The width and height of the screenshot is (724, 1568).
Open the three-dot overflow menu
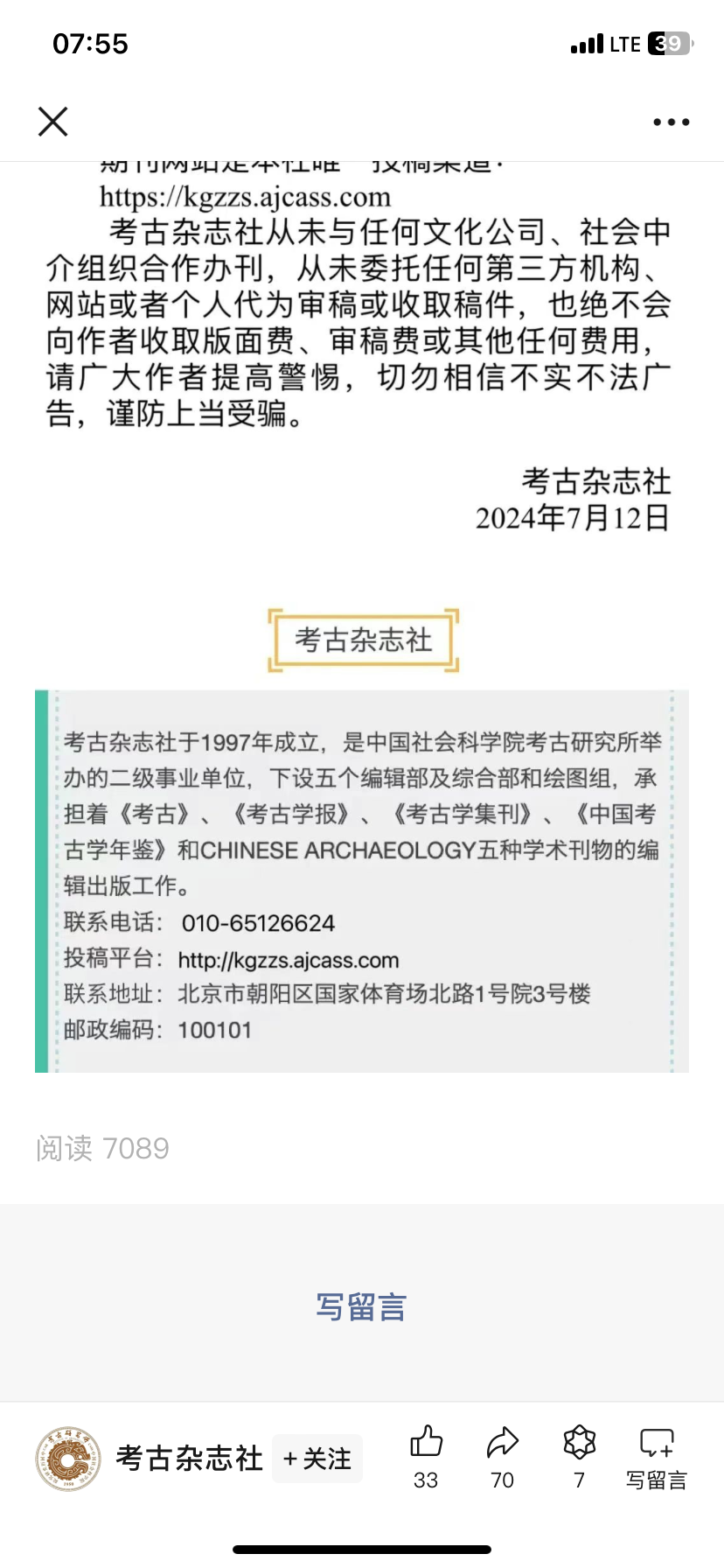pos(671,122)
